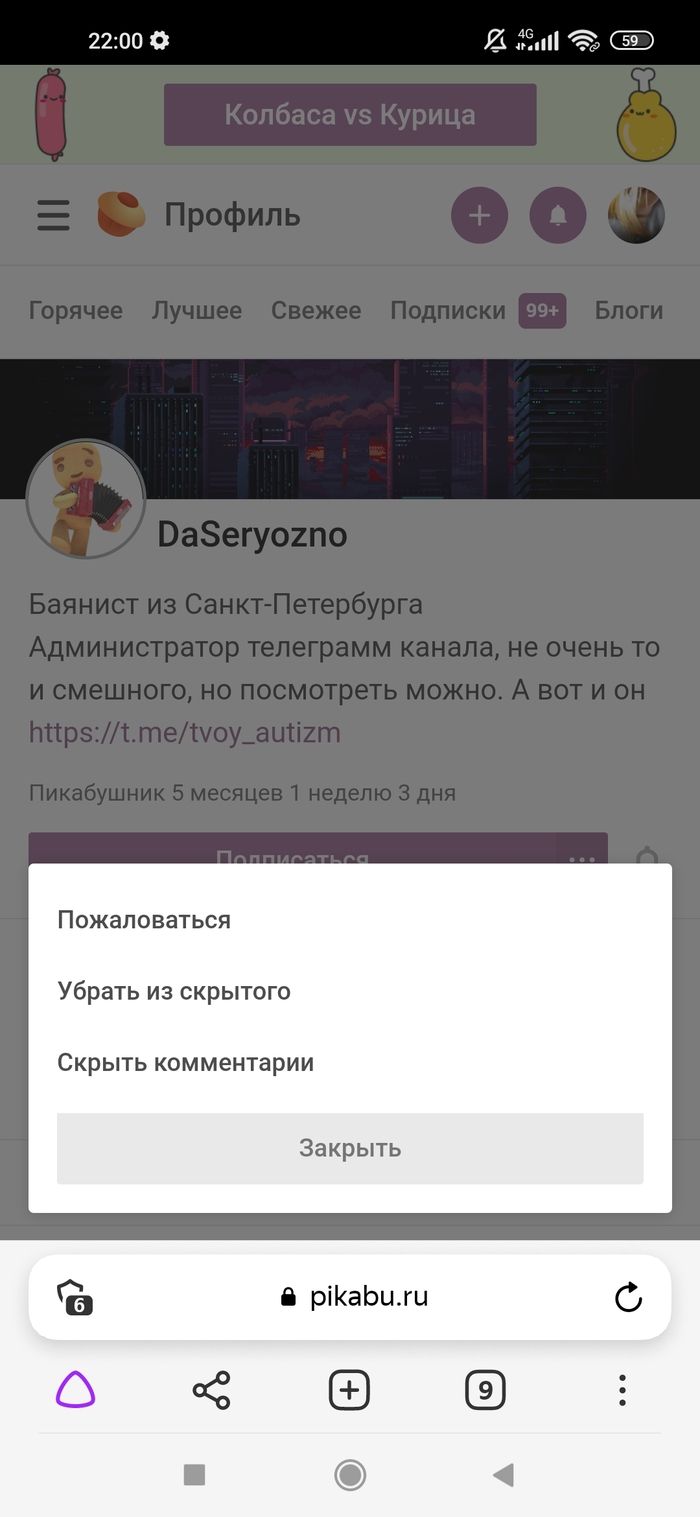Go to the system home screen

coord(350,1474)
